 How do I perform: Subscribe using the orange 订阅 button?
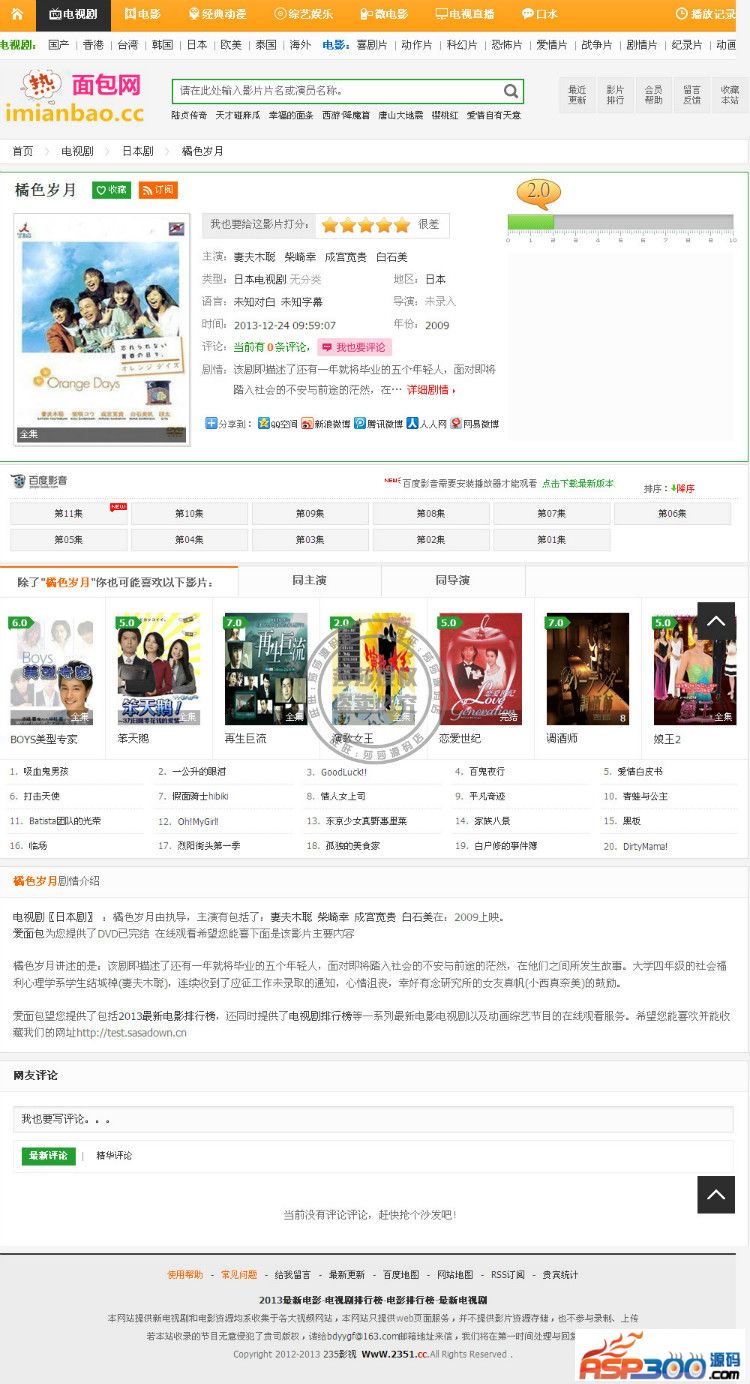point(158,190)
